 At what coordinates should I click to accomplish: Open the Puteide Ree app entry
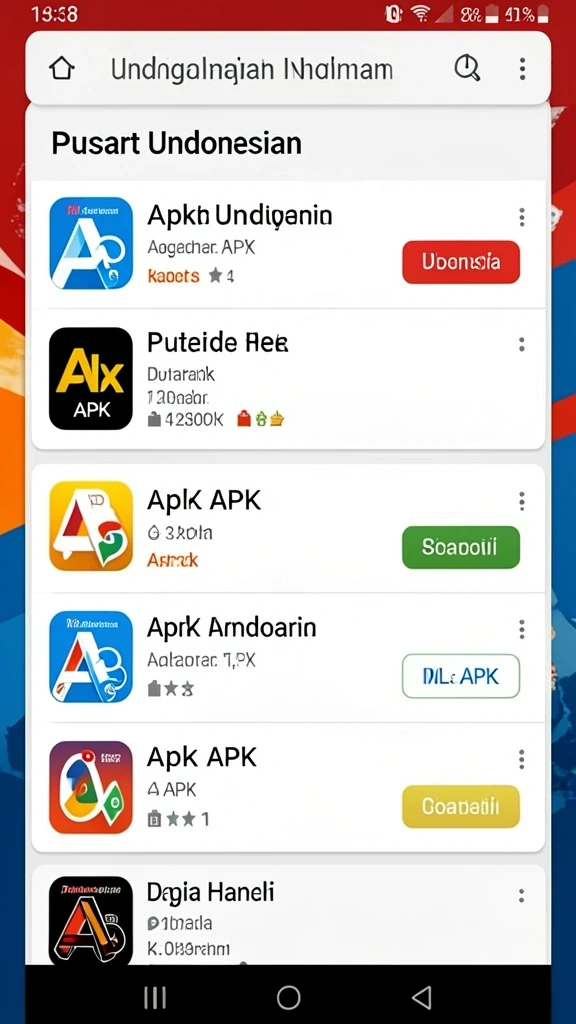288,379
